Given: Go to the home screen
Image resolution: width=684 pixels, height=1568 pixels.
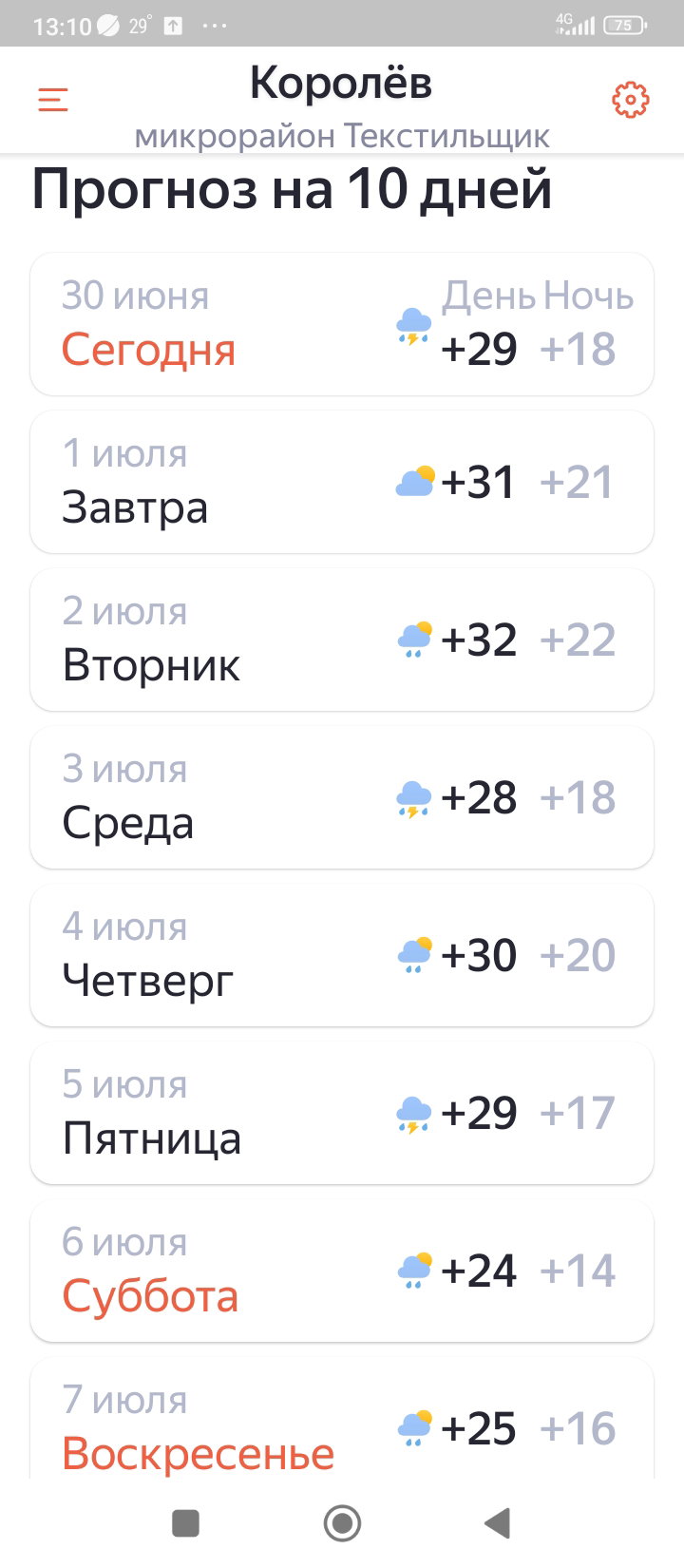Looking at the screenshot, I should coord(342,1522).
